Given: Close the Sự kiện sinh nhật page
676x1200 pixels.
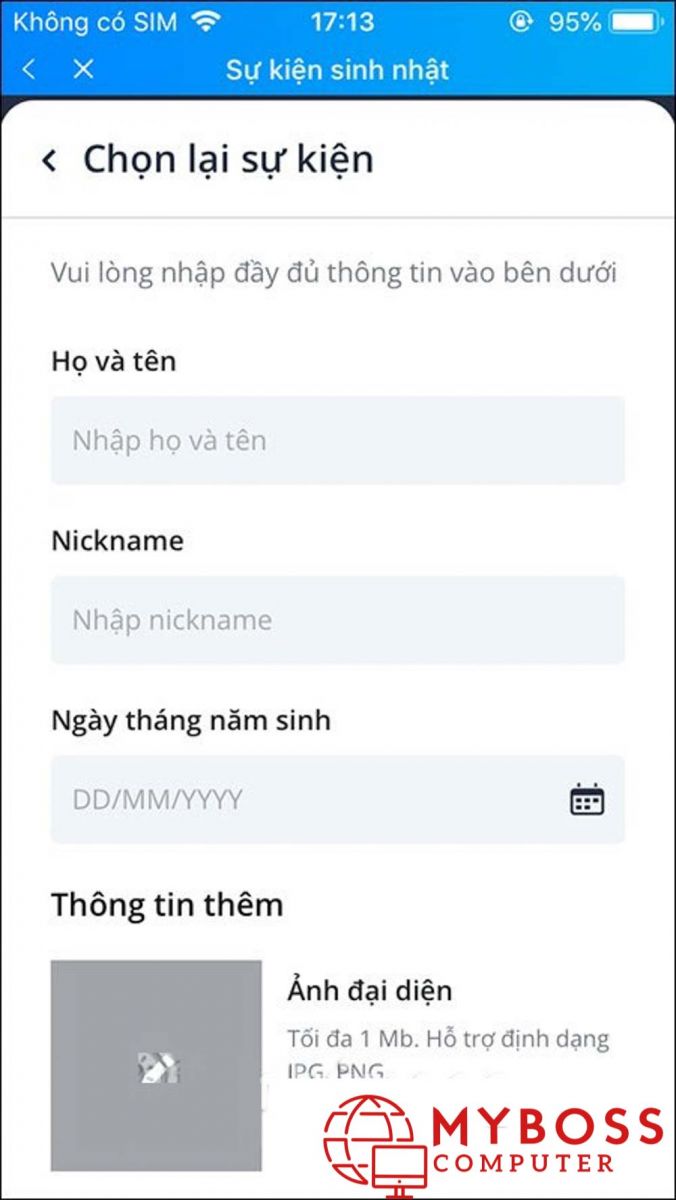Looking at the screenshot, I should (x=84, y=69).
